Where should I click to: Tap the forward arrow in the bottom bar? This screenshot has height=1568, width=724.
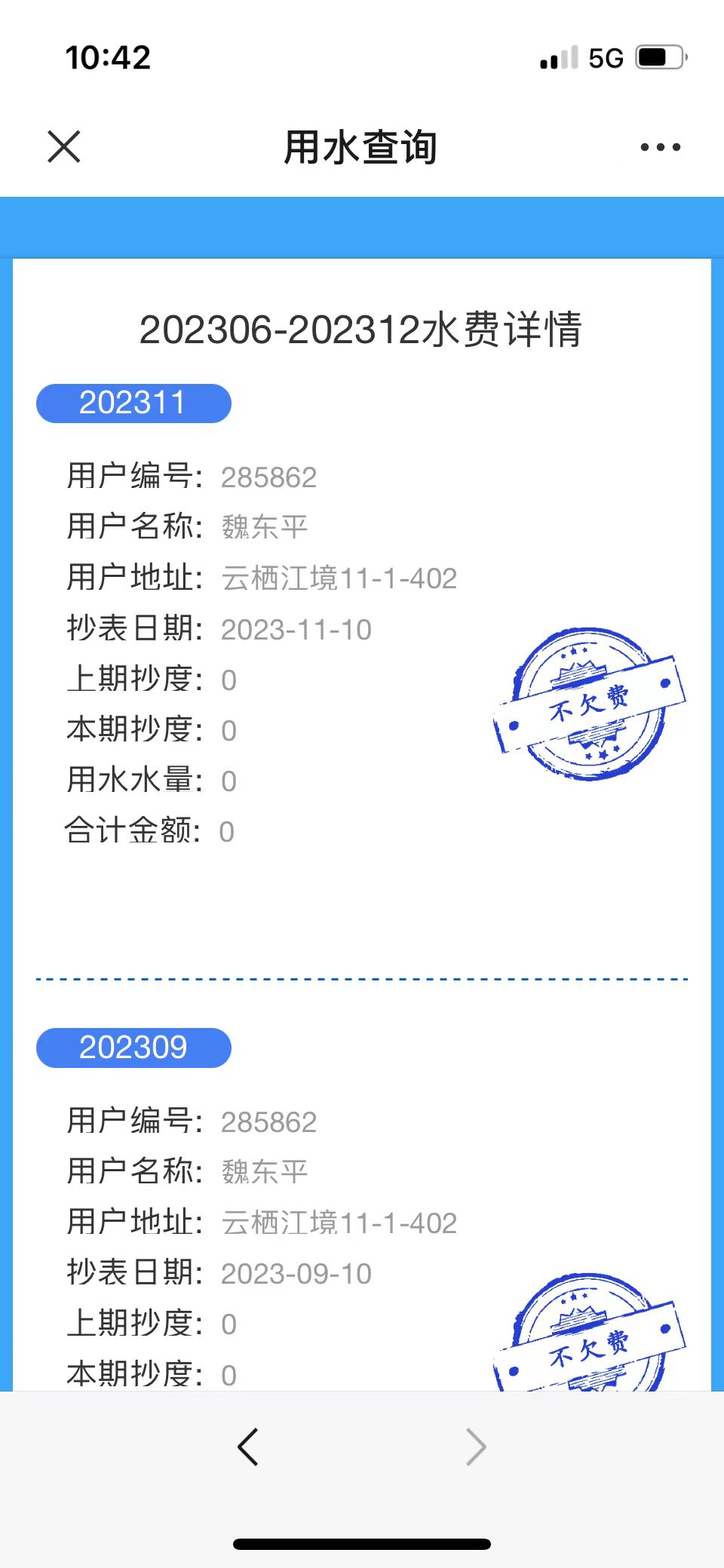tap(476, 1447)
